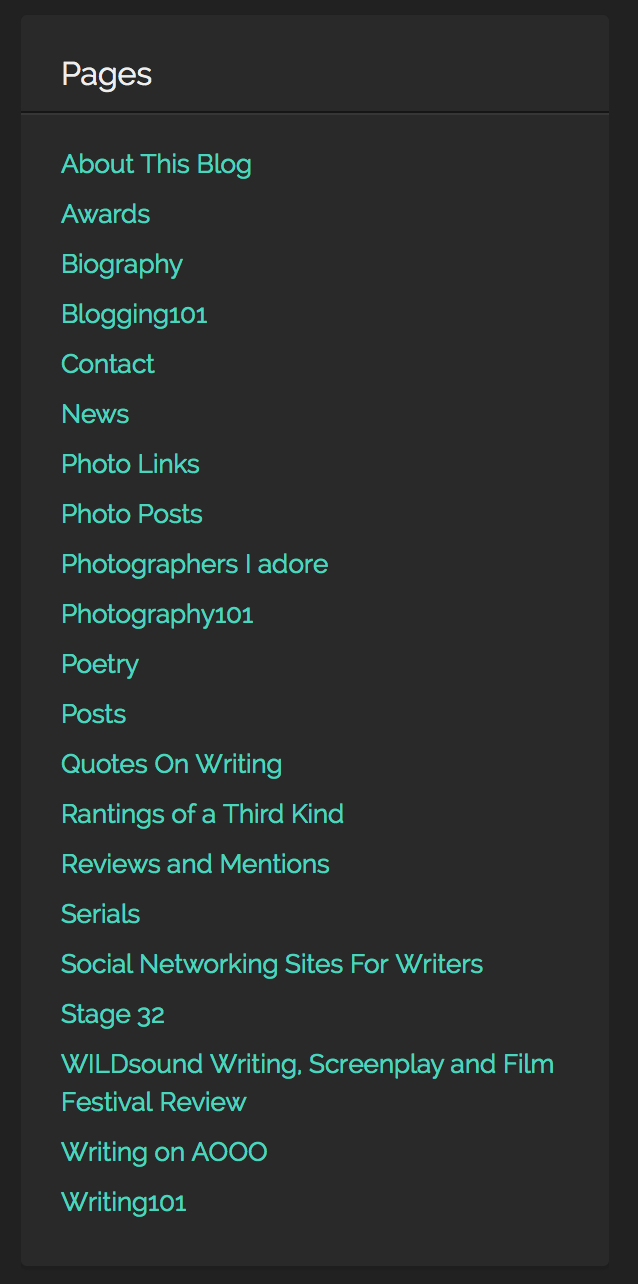Open Blogging101 link
Viewport: 638px width, 1284px height.
click(134, 314)
